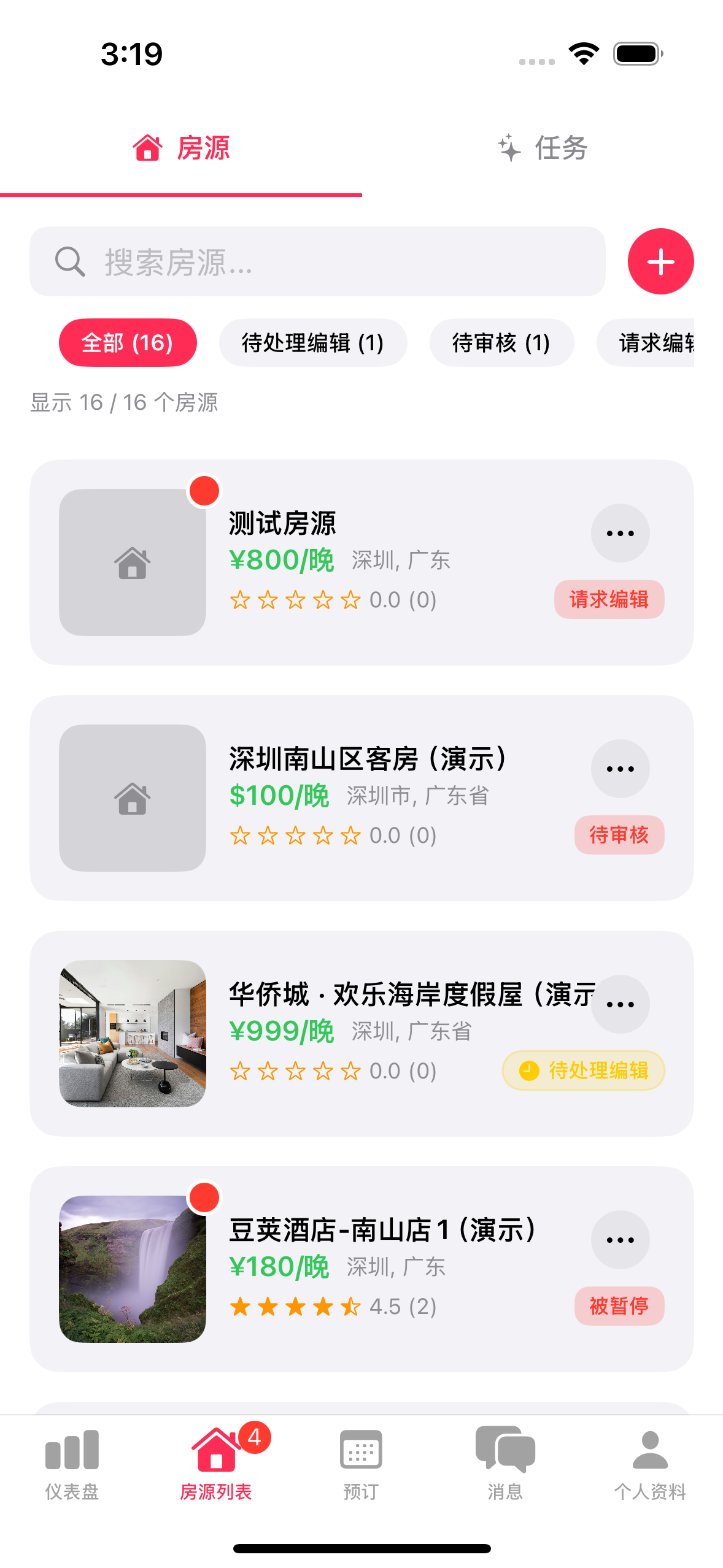
Task: Open the 个人资料 tab
Action: point(650,1464)
